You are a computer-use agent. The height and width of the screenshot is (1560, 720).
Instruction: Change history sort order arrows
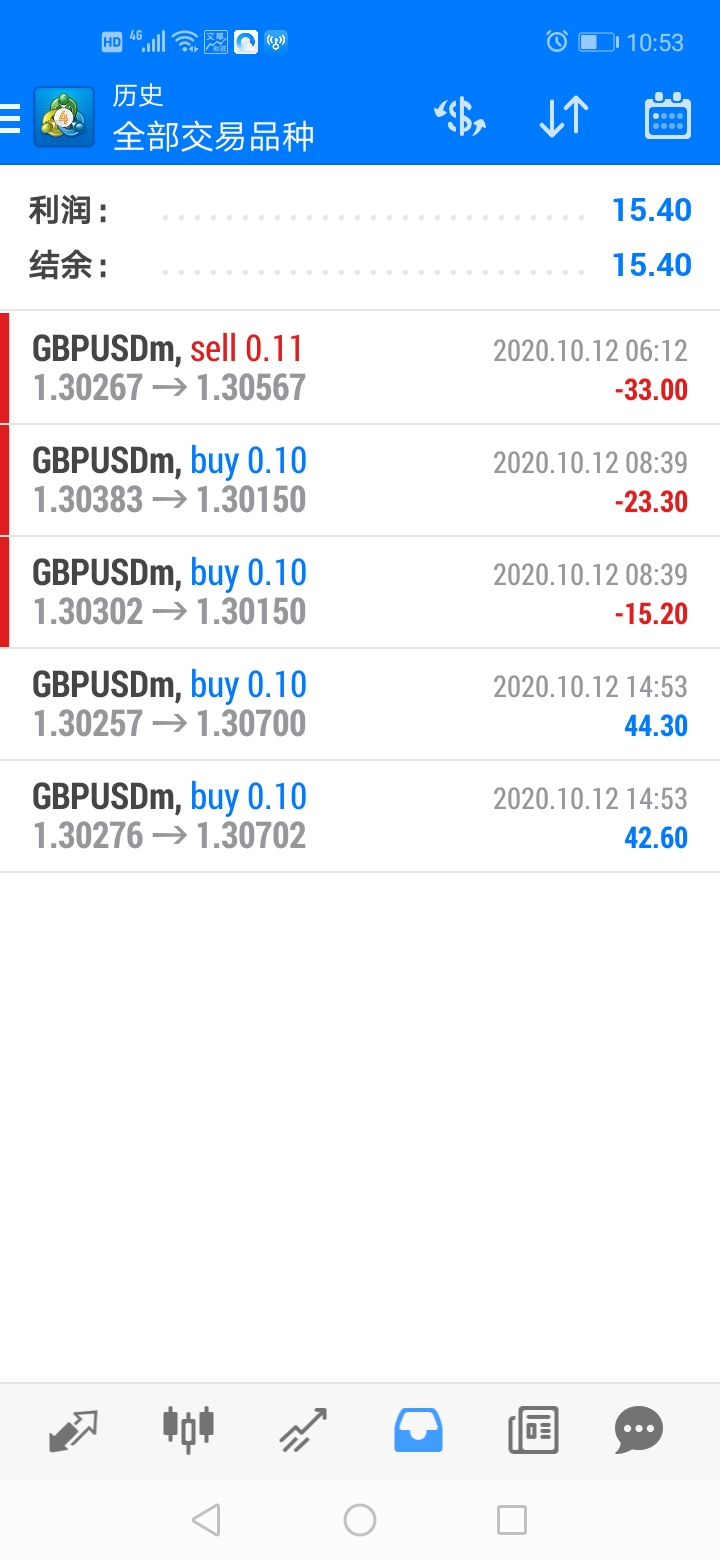pyautogui.click(x=564, y=118)
